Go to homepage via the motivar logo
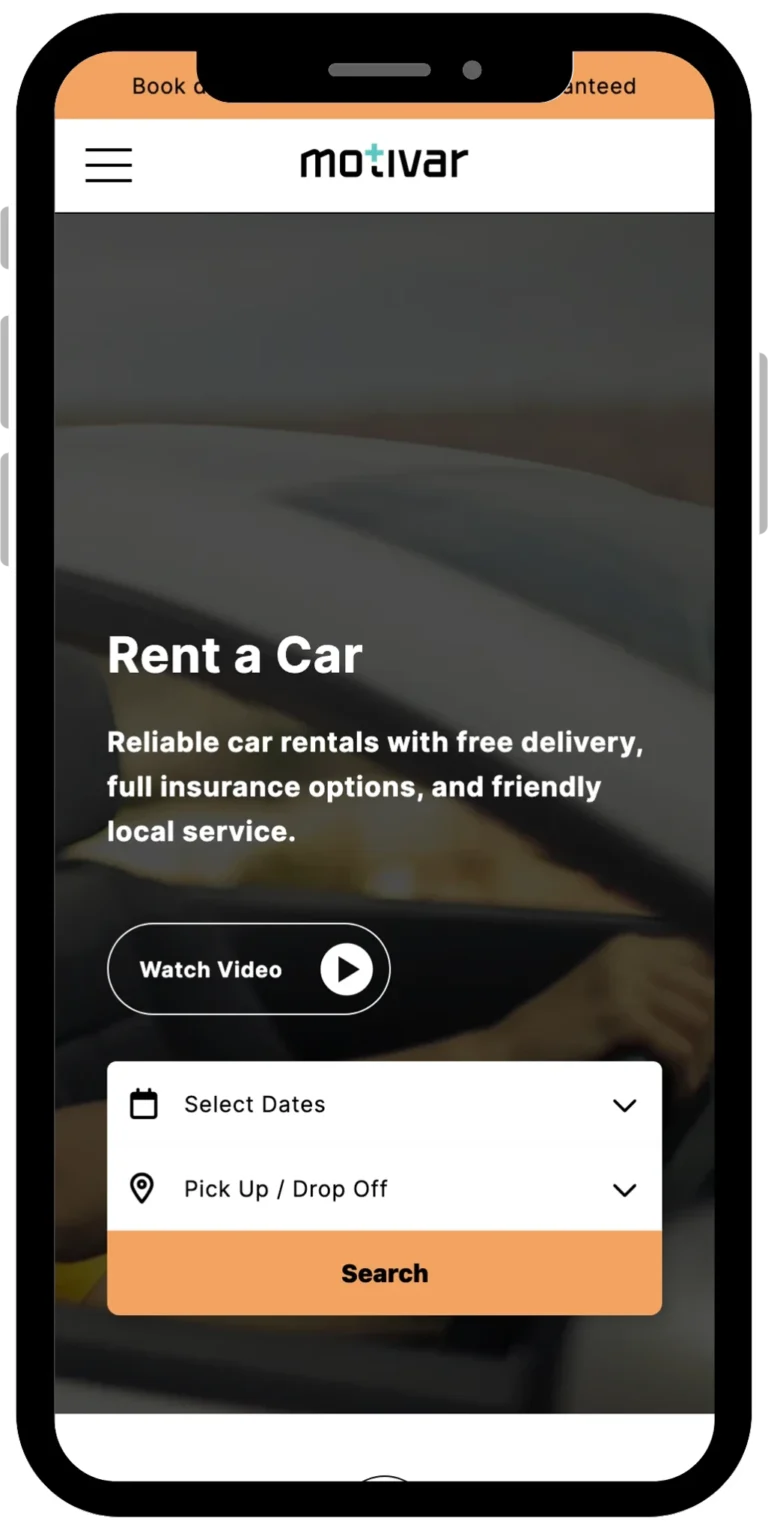Viewport: 768px width, 1533px height. tap(384, 162)
